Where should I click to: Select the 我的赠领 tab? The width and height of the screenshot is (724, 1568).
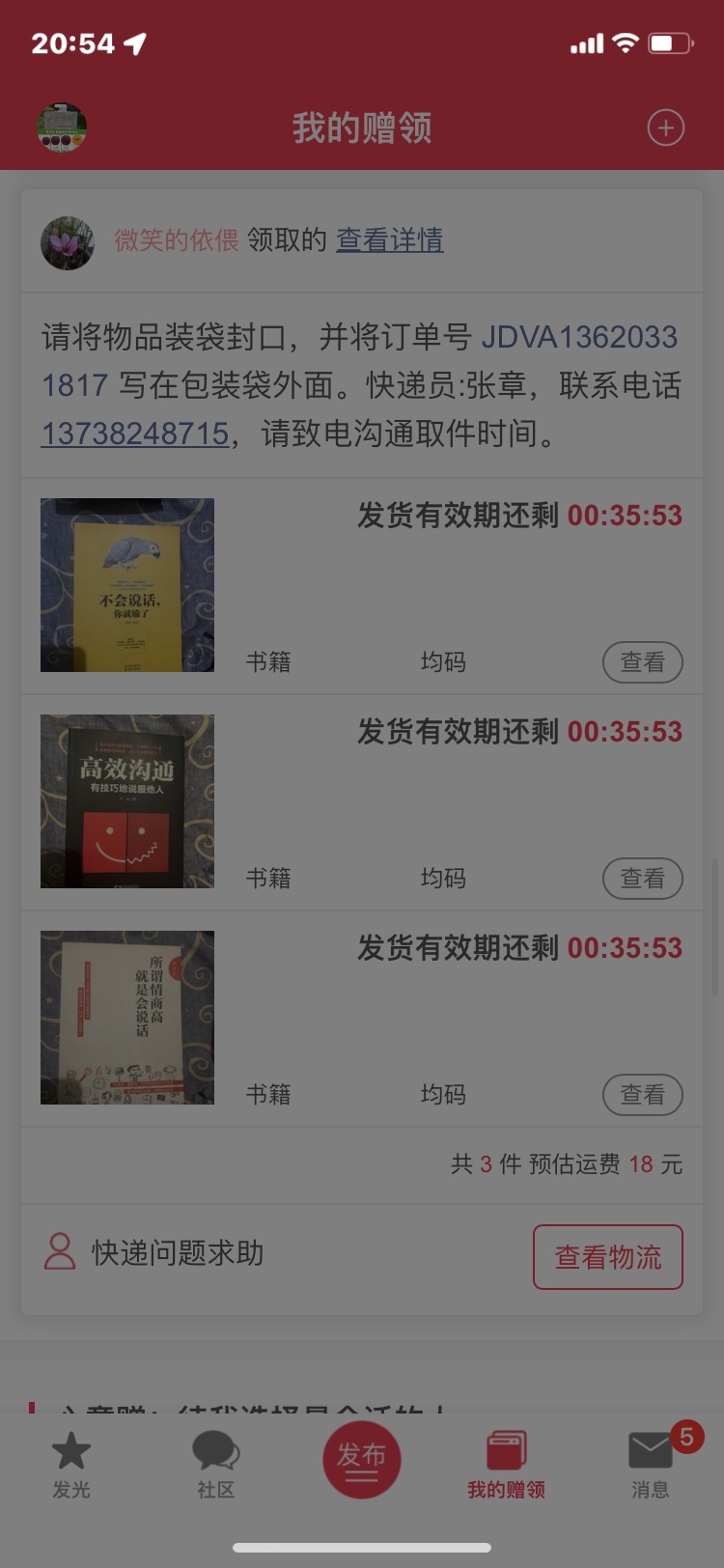(x=506, y=1465)
